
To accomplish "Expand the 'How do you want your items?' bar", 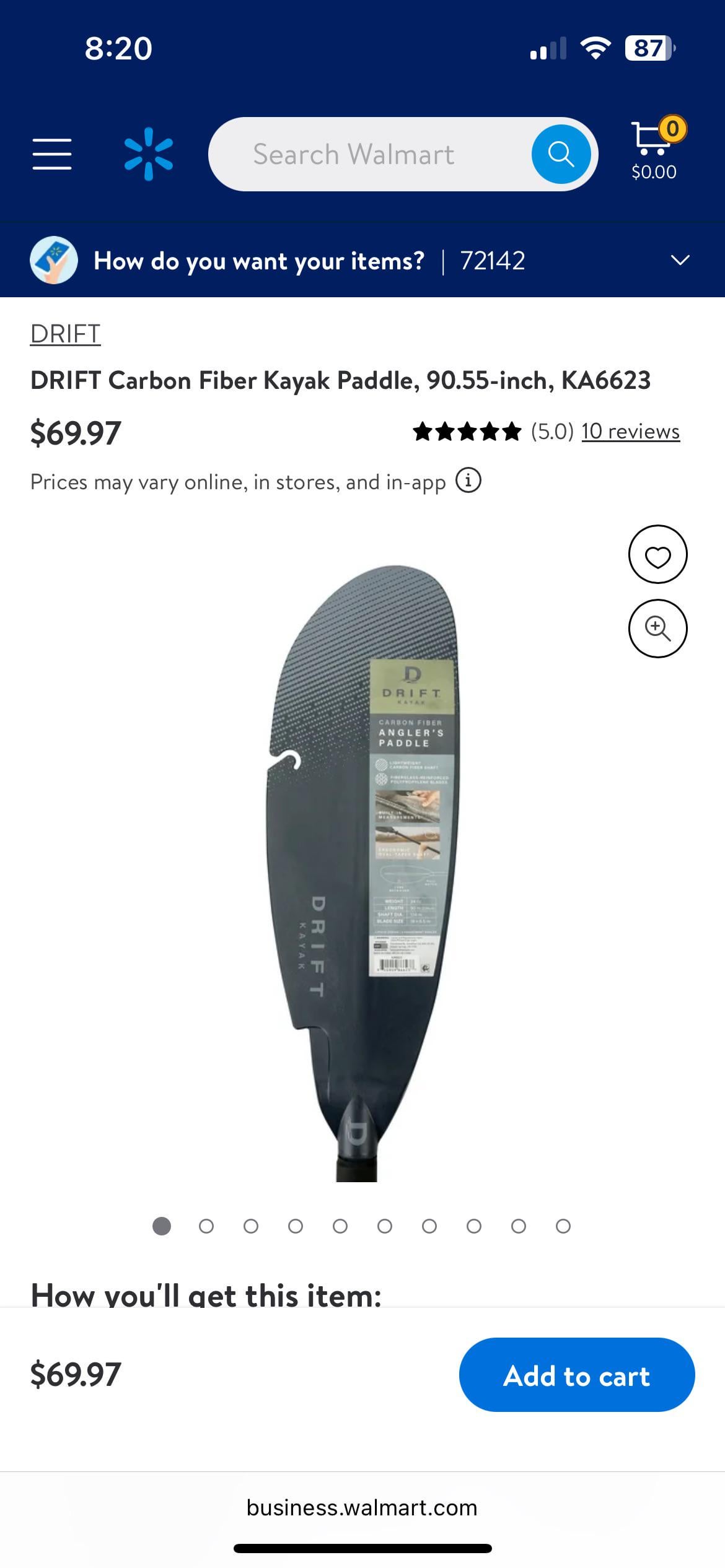I will click(680, 261).
